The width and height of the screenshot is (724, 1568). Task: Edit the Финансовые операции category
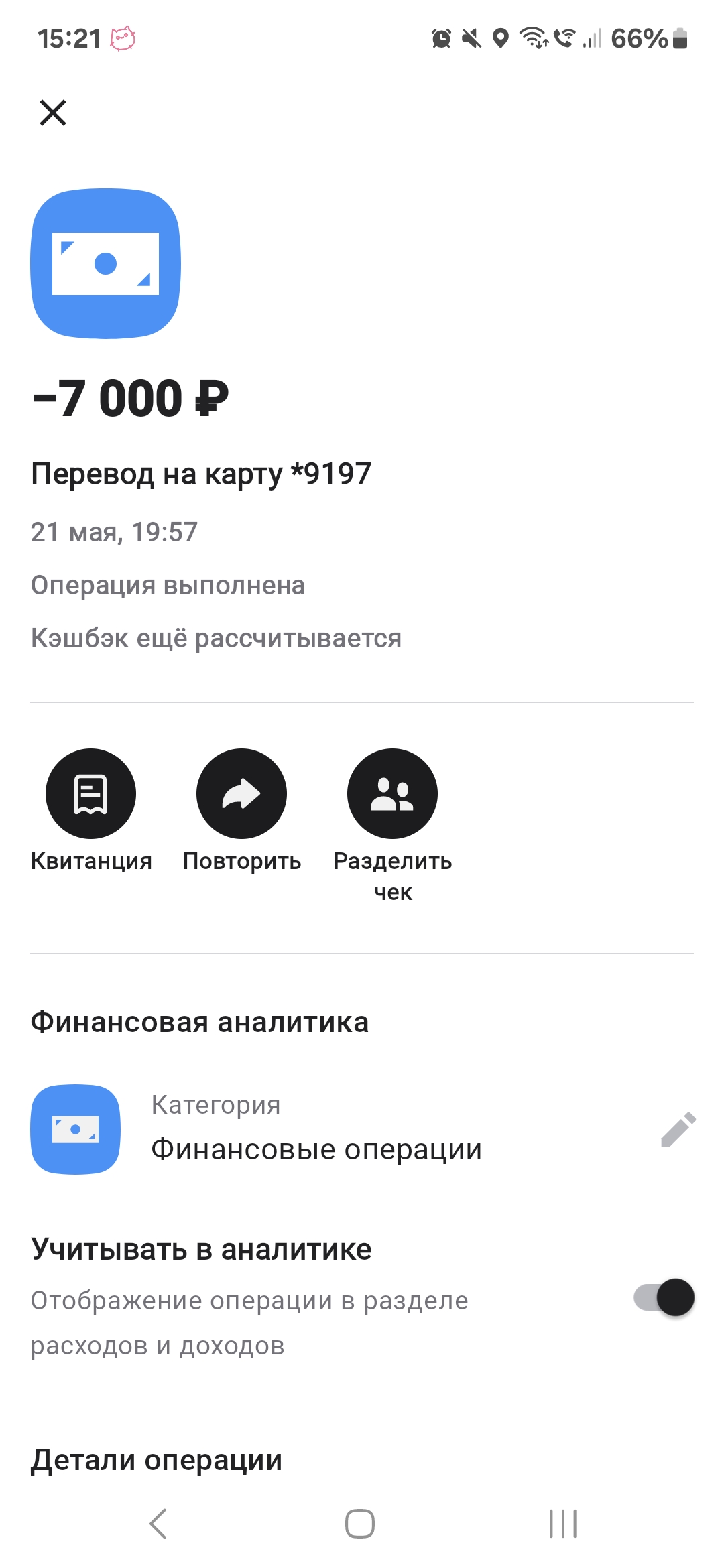click(678, 1130)
